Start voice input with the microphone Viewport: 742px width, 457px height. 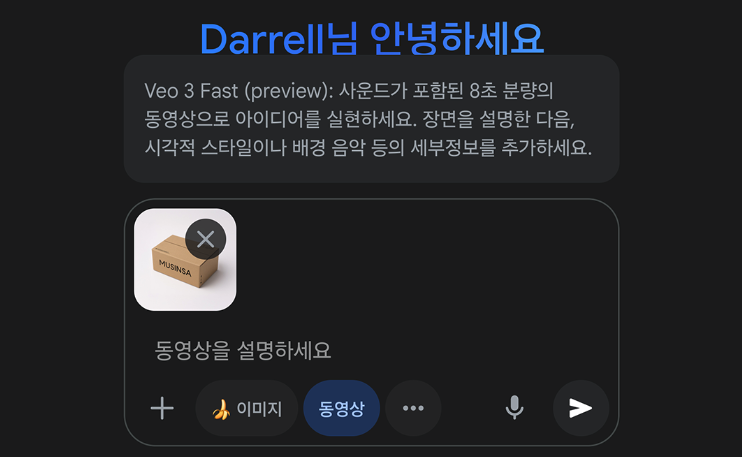[x=514, y=408]
